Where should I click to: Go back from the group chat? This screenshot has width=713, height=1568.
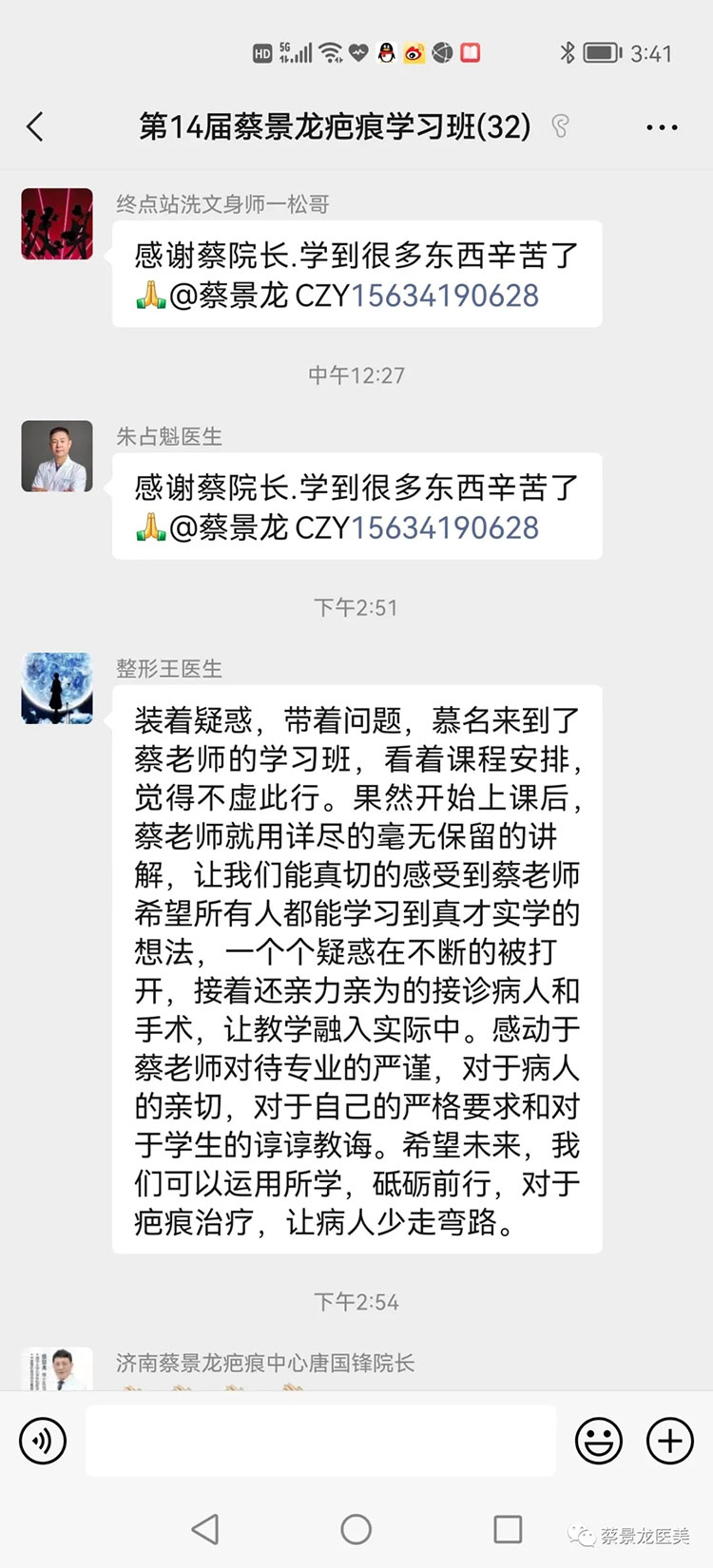[36, 126]
